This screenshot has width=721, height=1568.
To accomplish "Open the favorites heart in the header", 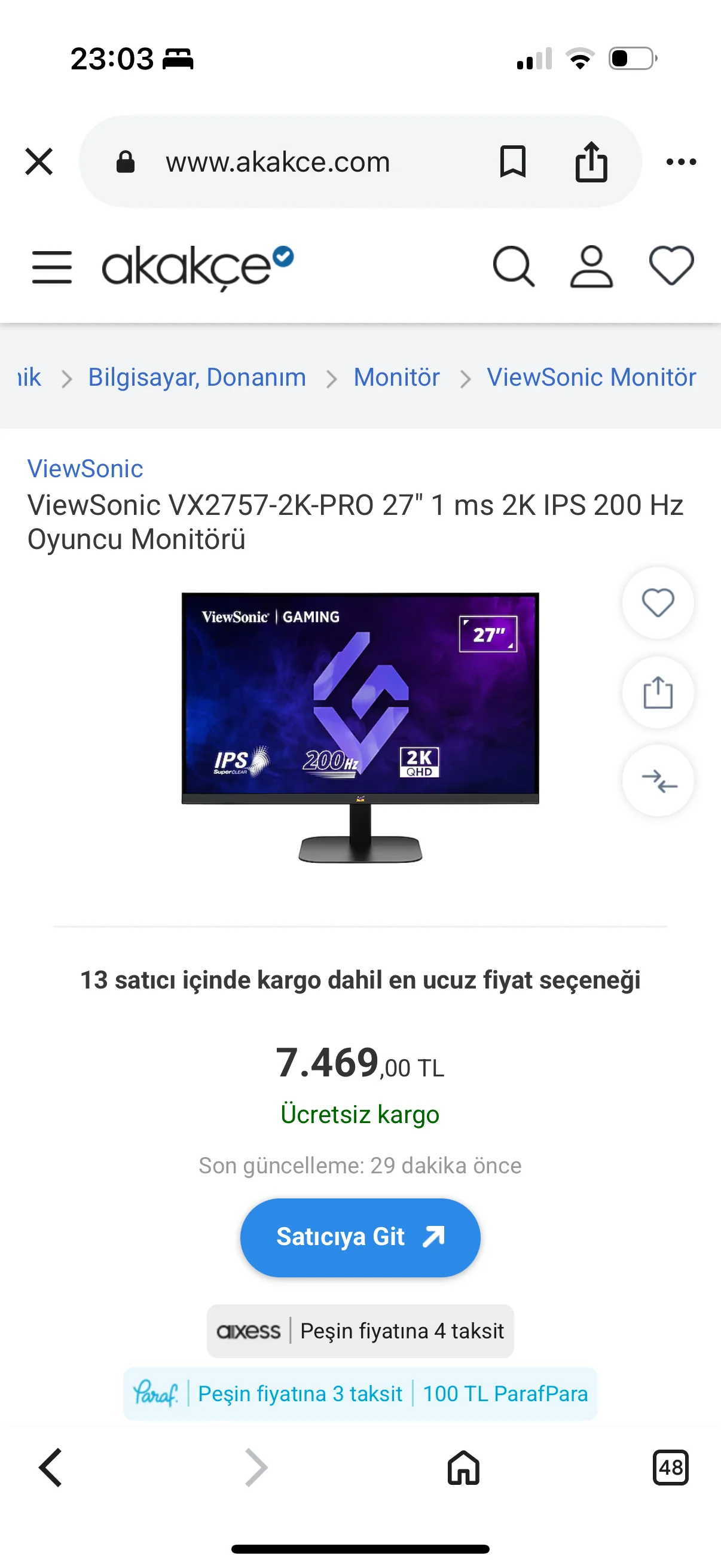I will point(671,266).
